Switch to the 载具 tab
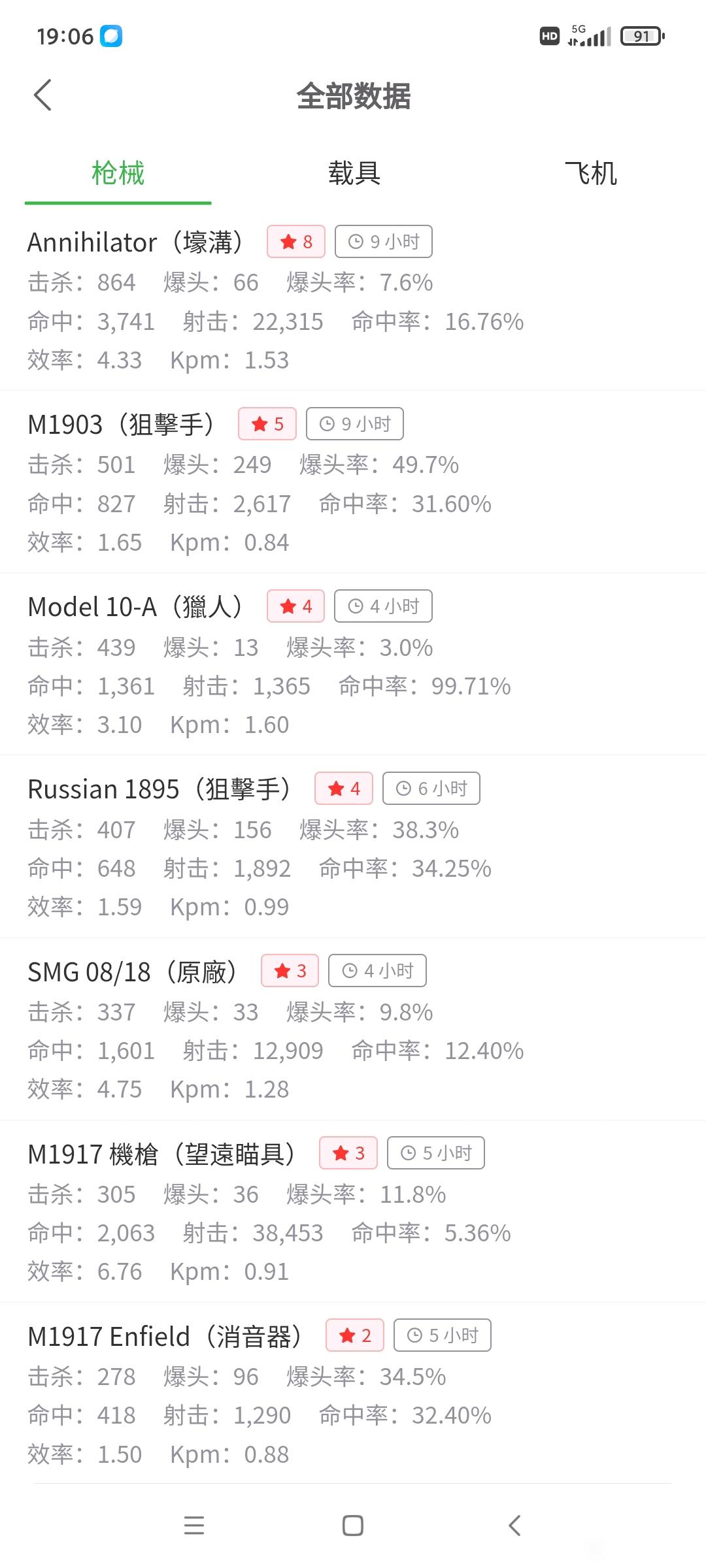 pyautogui.click(x=354, y=174)
